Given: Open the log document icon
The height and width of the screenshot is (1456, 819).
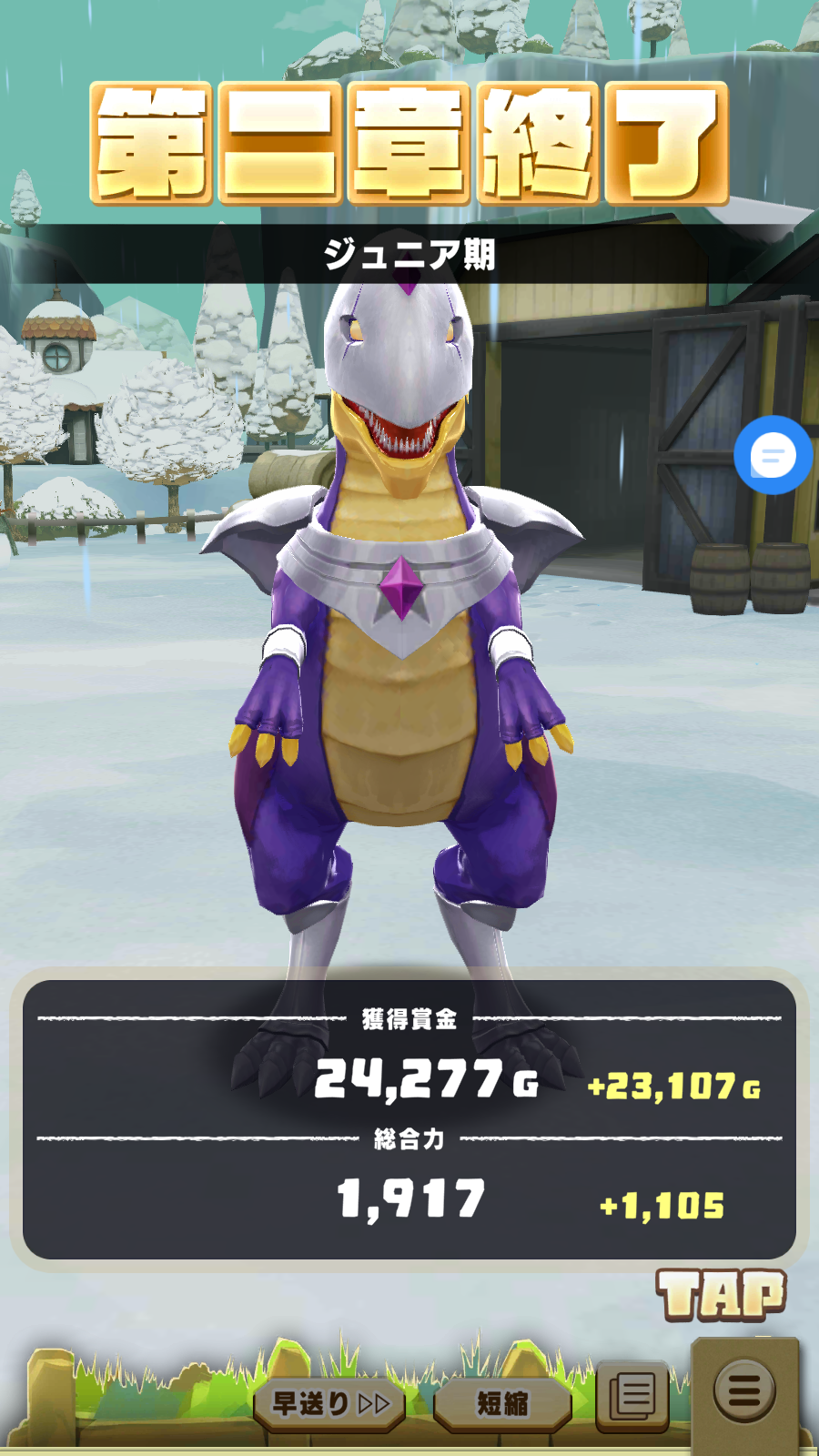Looking at the screenshot, I should (632, 1395).
